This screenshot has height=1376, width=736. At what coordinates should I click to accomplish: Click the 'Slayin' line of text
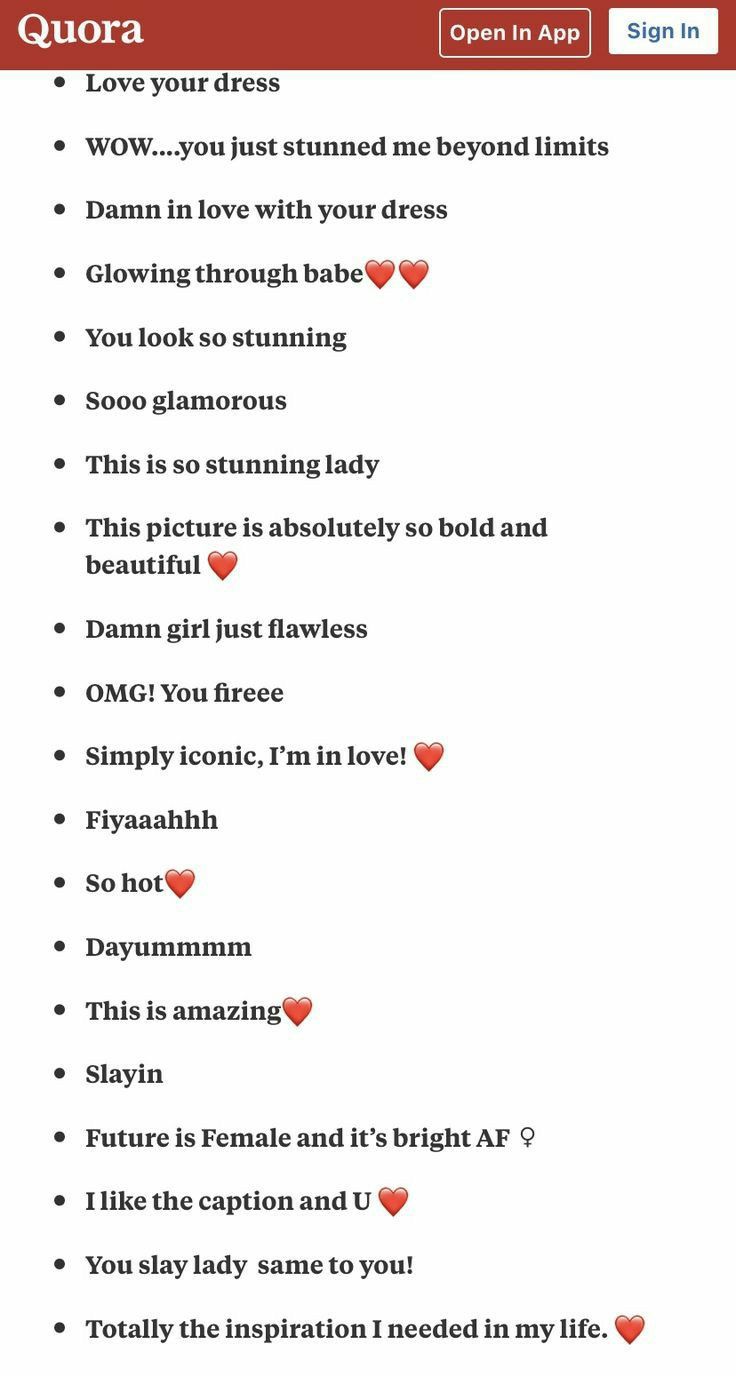124,1073
